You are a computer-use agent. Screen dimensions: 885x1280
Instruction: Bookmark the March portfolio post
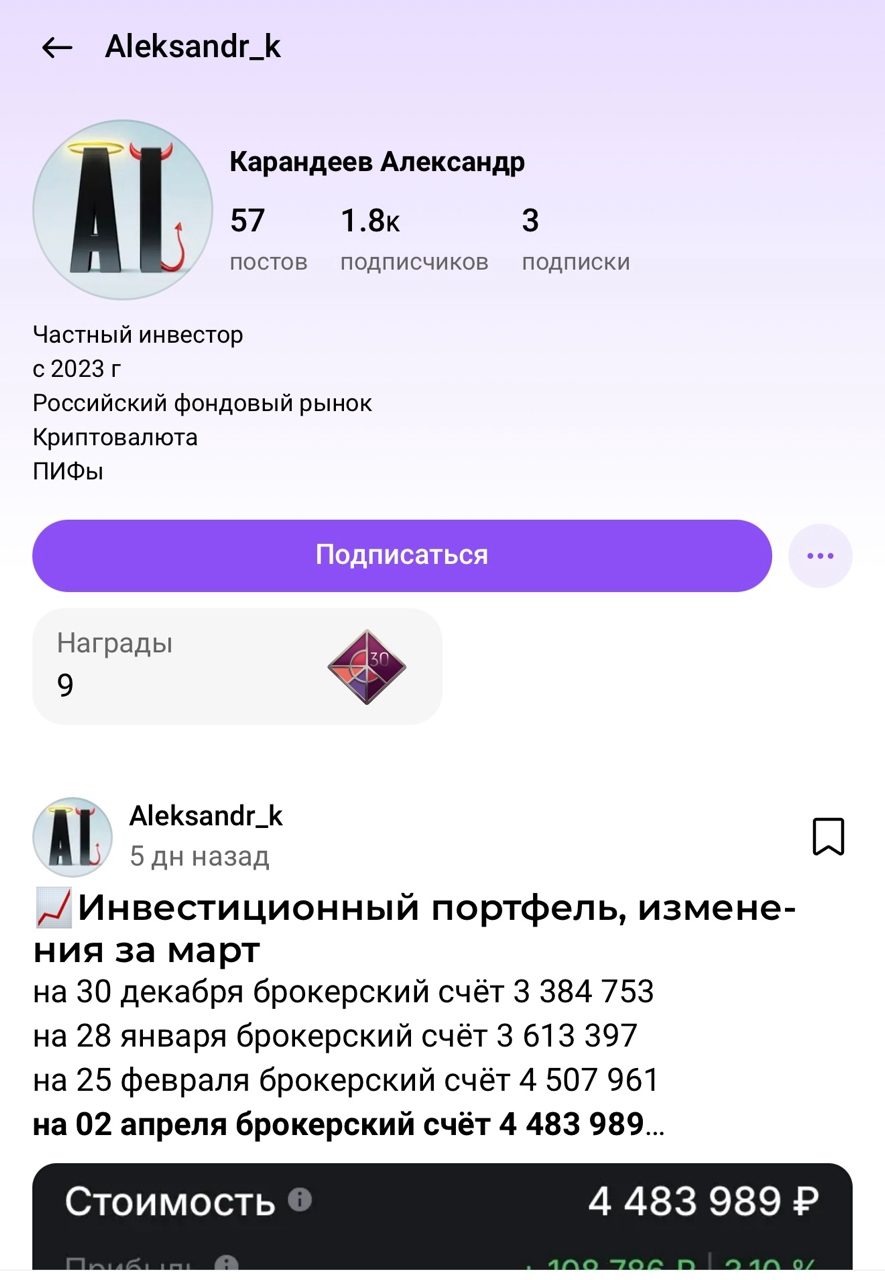coord(828,836)
